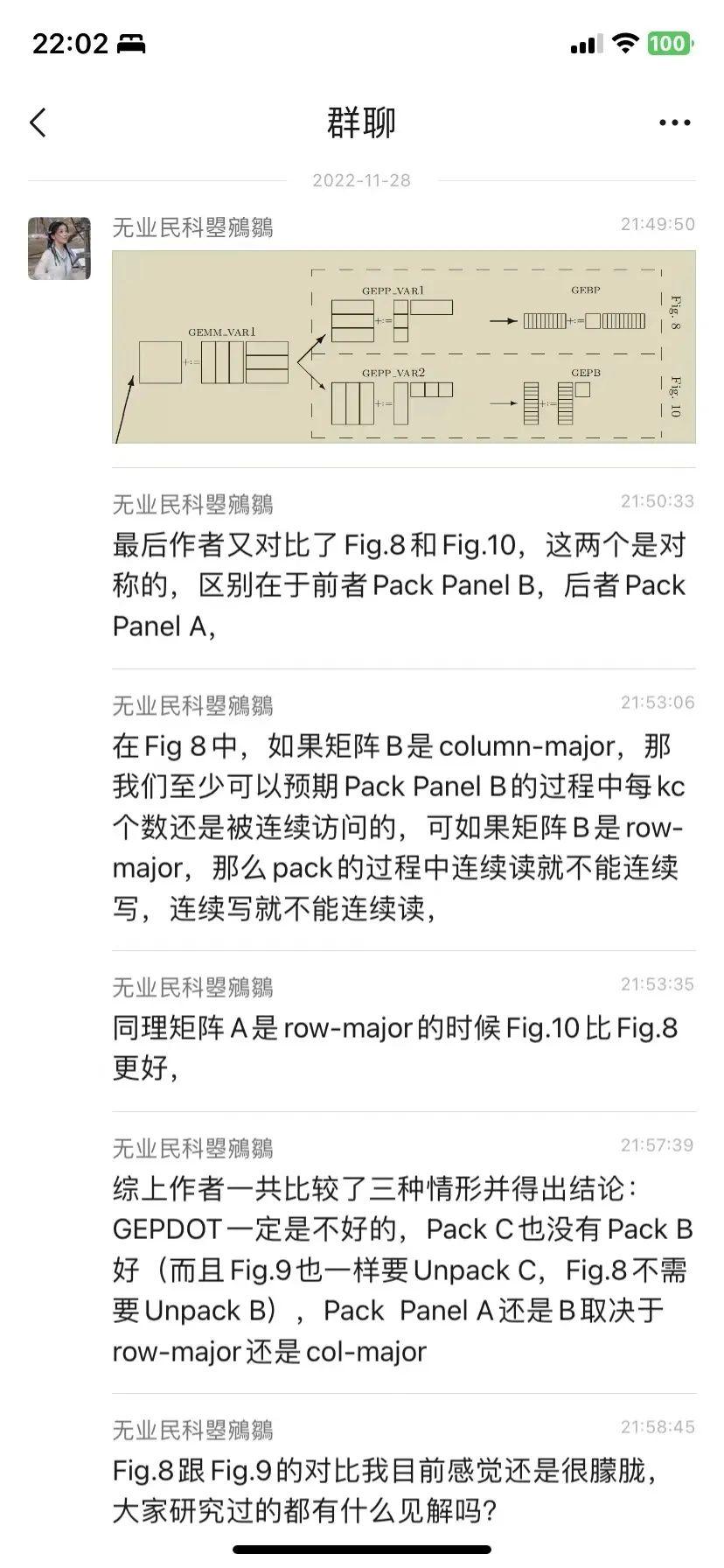Go back from the 群聊 chat record
The height and width of the screenshot is (1568, 724).
pyautogui.click(x=38, y=122)
